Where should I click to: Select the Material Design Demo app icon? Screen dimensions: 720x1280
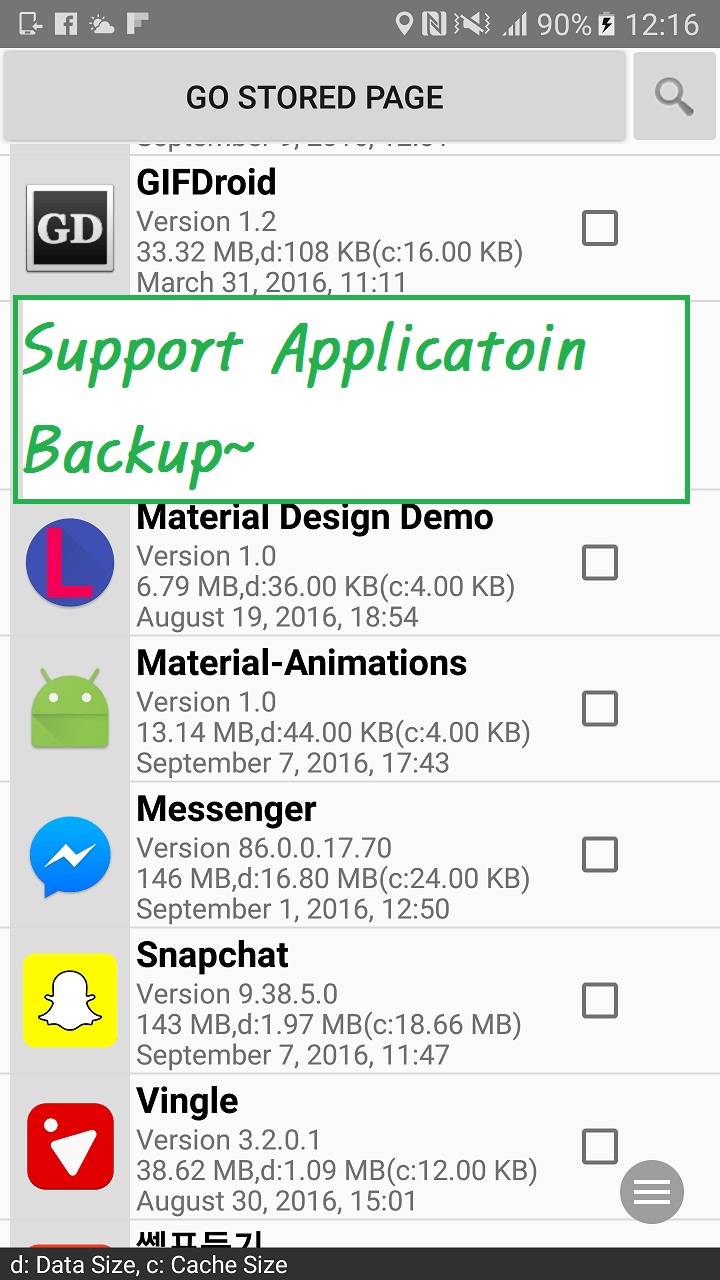(x=70, y=562)
